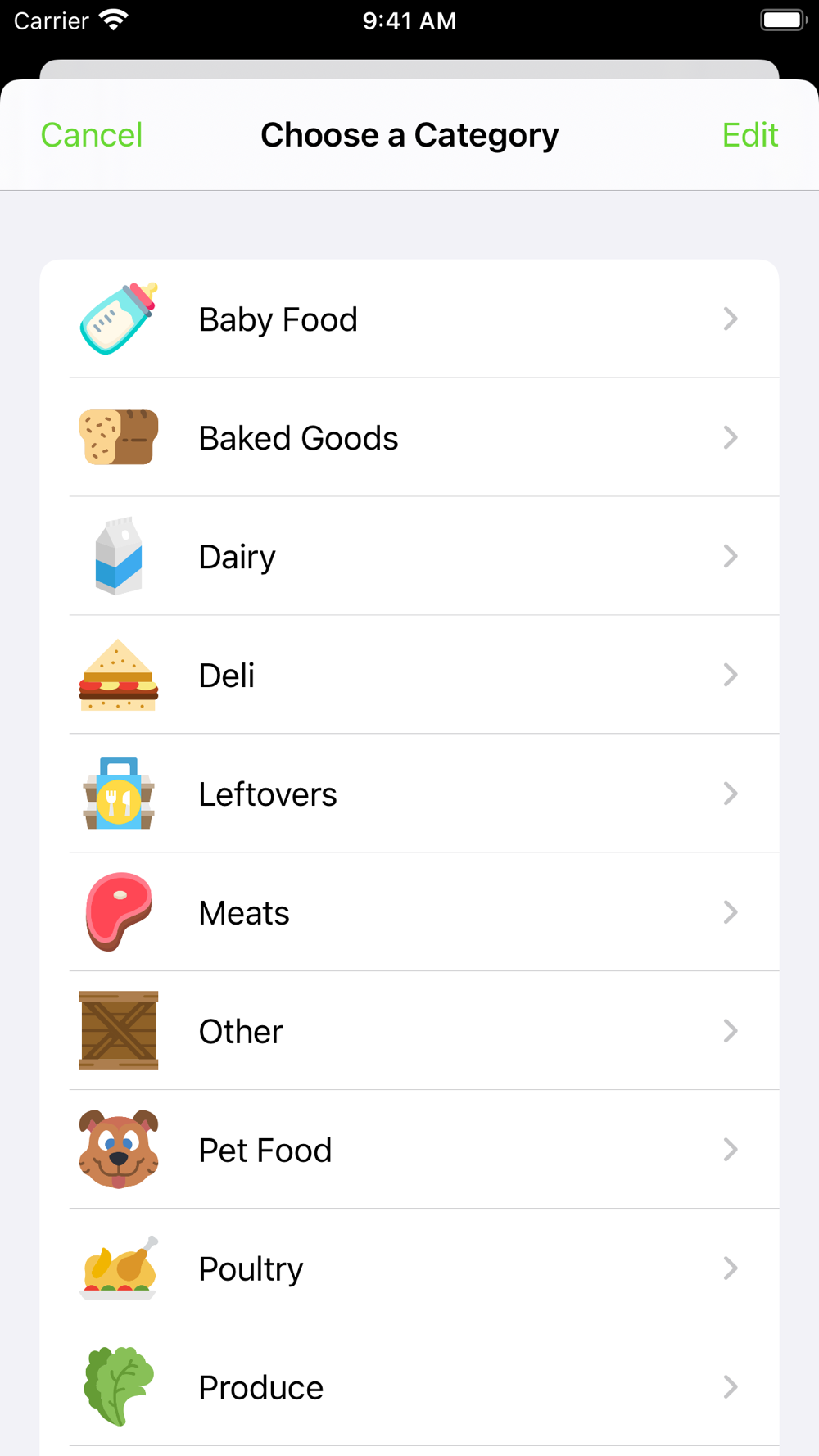Select the Meats category

409,912
